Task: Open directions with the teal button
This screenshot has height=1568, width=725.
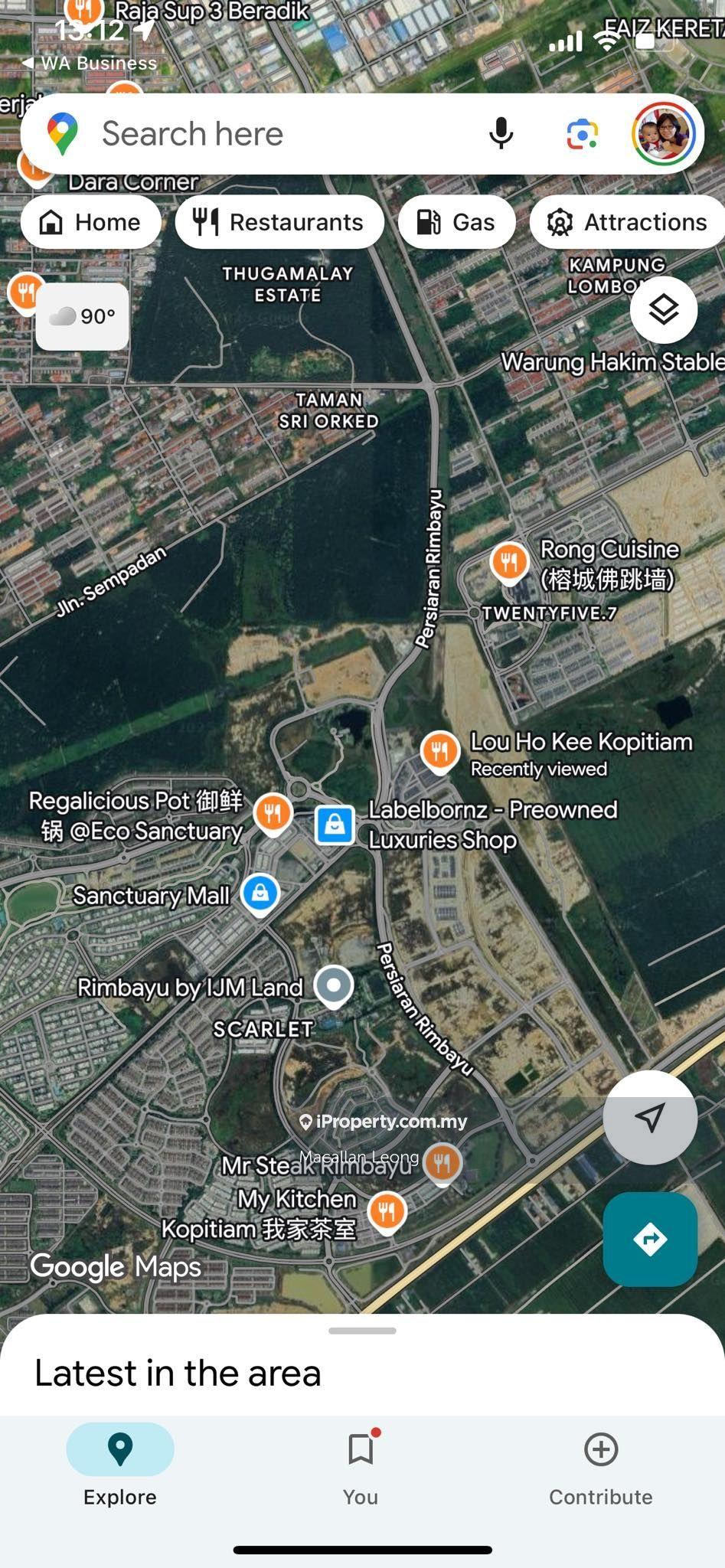Action: 650,1239
